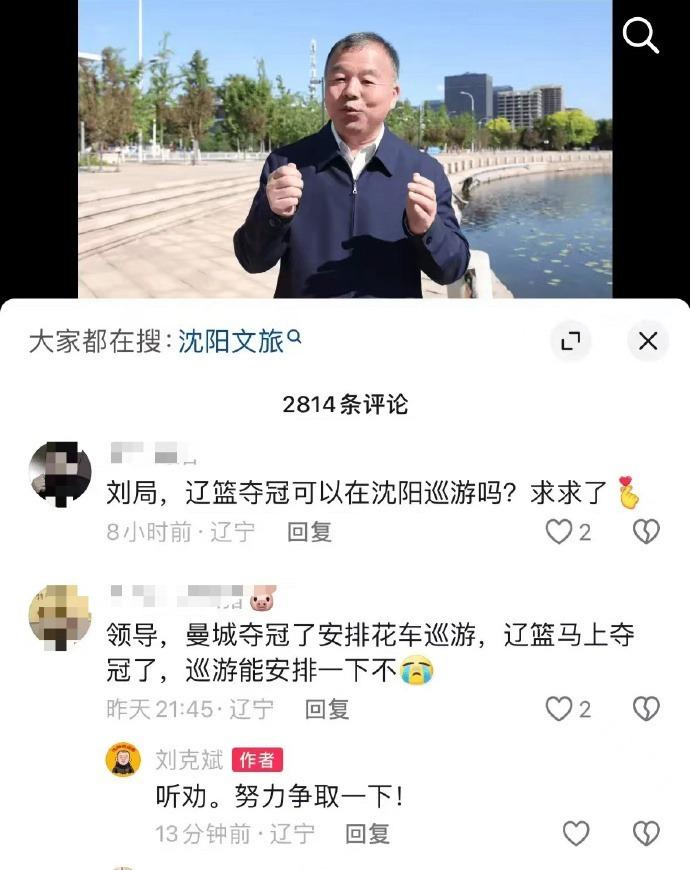Reply to the comment posted 昨天 21:45
The height and width of the screenshot is (870, 690).
tap(327, 709)
